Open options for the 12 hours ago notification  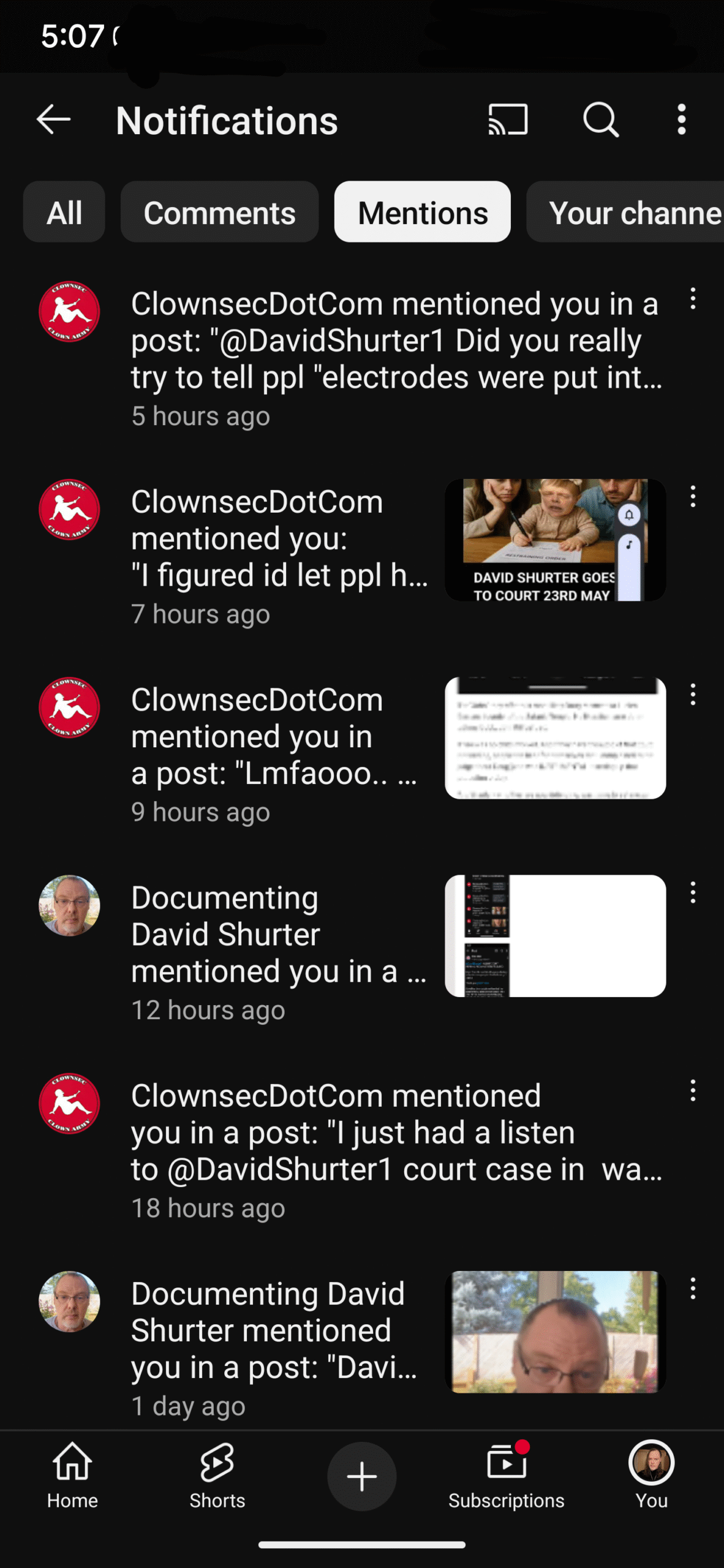pyautogui.click(x=693, y=893)
